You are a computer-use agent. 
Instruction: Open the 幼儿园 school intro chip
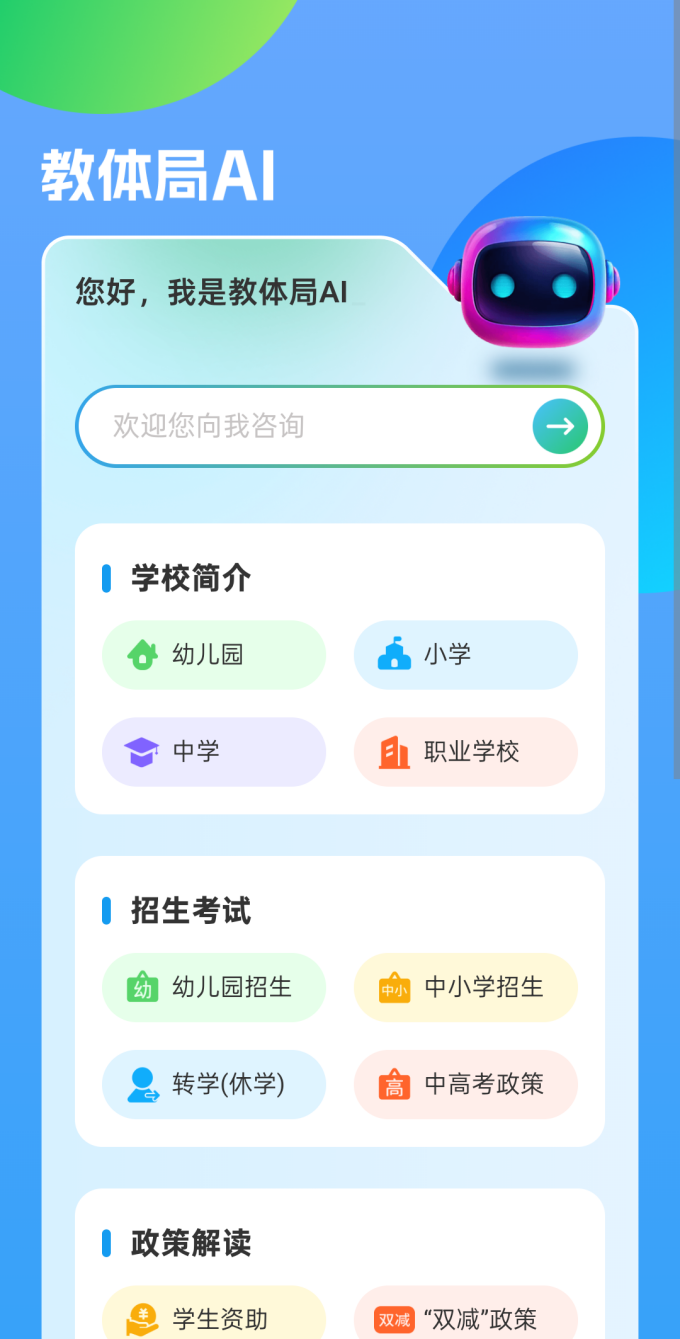[x=214, y=655]
